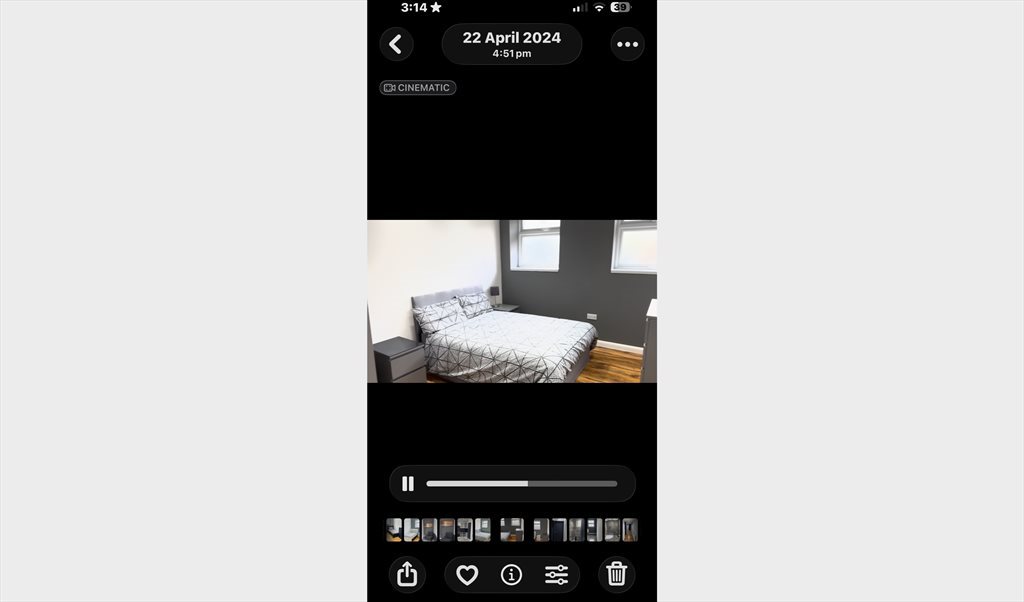Select the last thumbnail in the filmstrip
The width and height of the screenshot is (1024, 602).
coord(630,530)
